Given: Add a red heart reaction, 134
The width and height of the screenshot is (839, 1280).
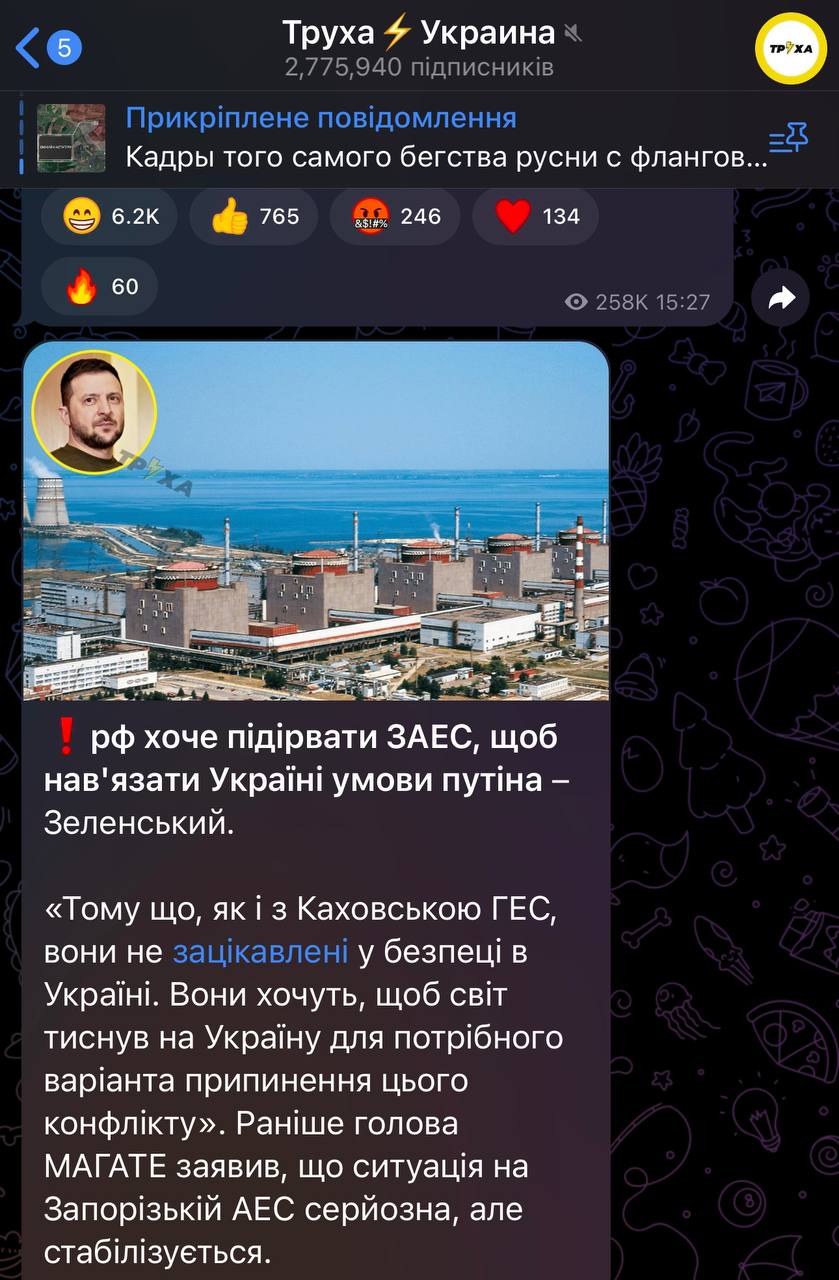Looking at the screenshot, I should (535, 216).
